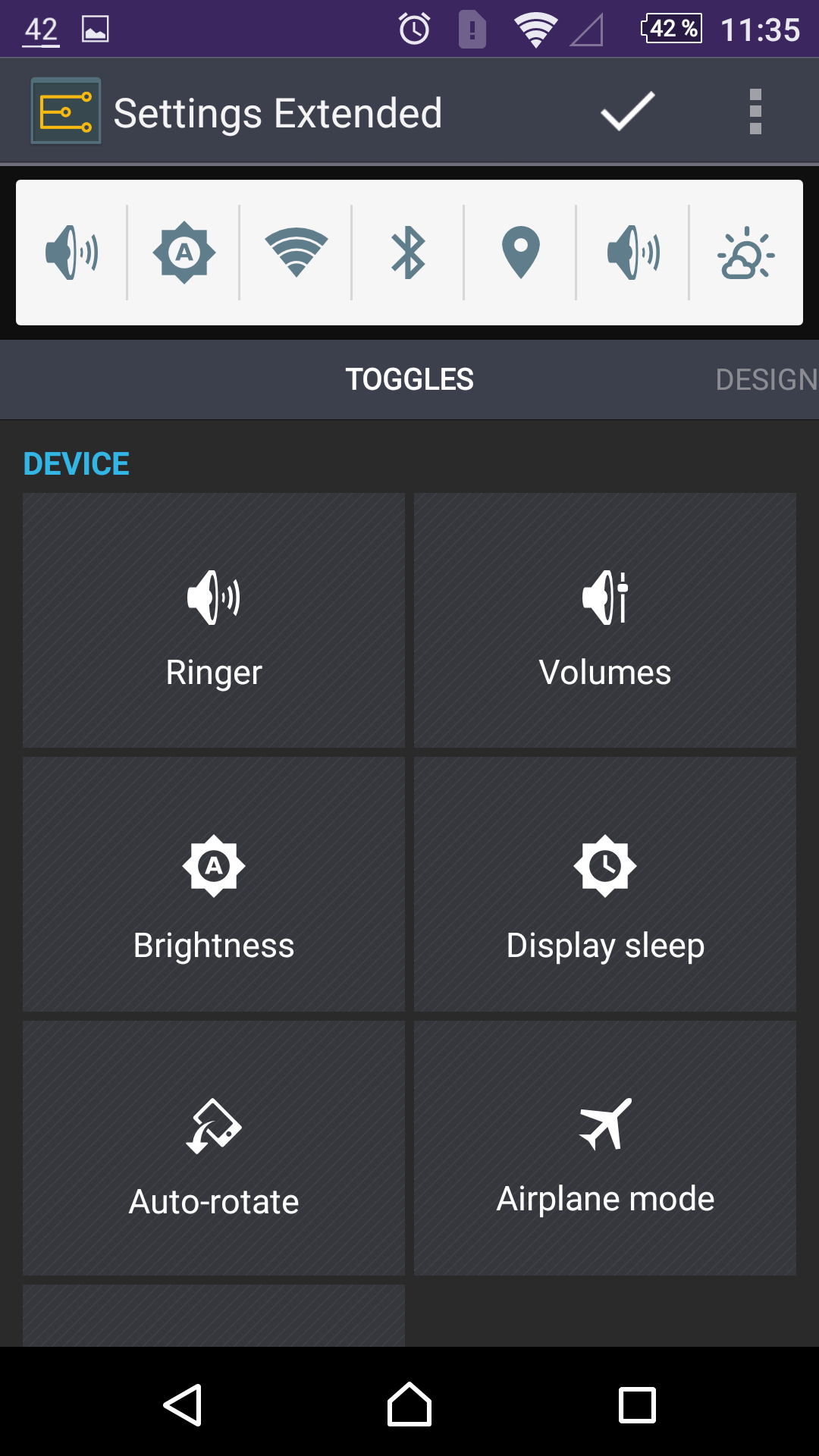
Task: Add the Ringer toggle tile
Action: (214, 620)
